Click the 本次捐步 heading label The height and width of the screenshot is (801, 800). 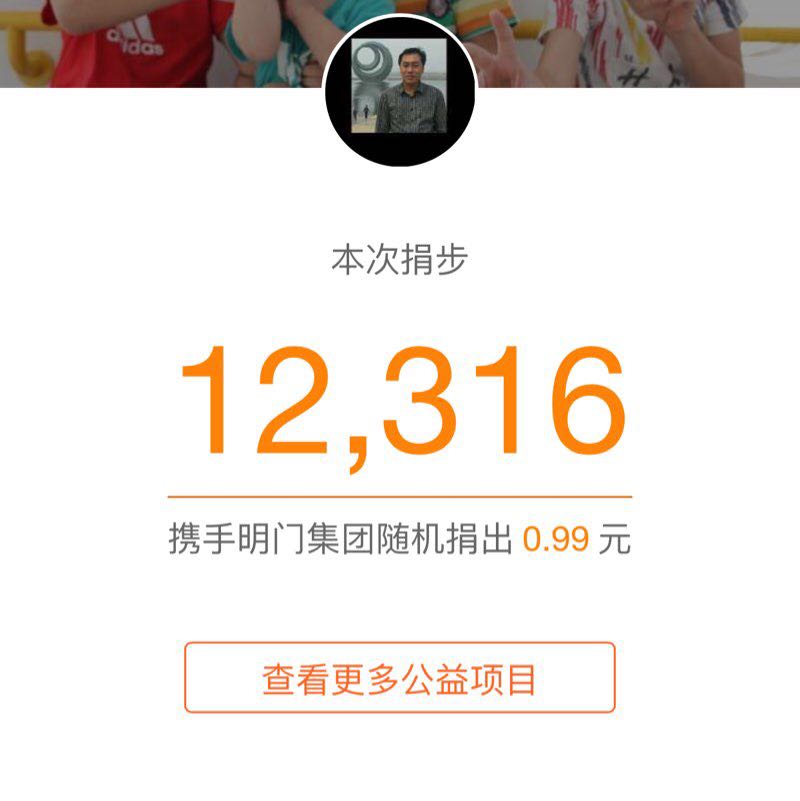point(398,258)
